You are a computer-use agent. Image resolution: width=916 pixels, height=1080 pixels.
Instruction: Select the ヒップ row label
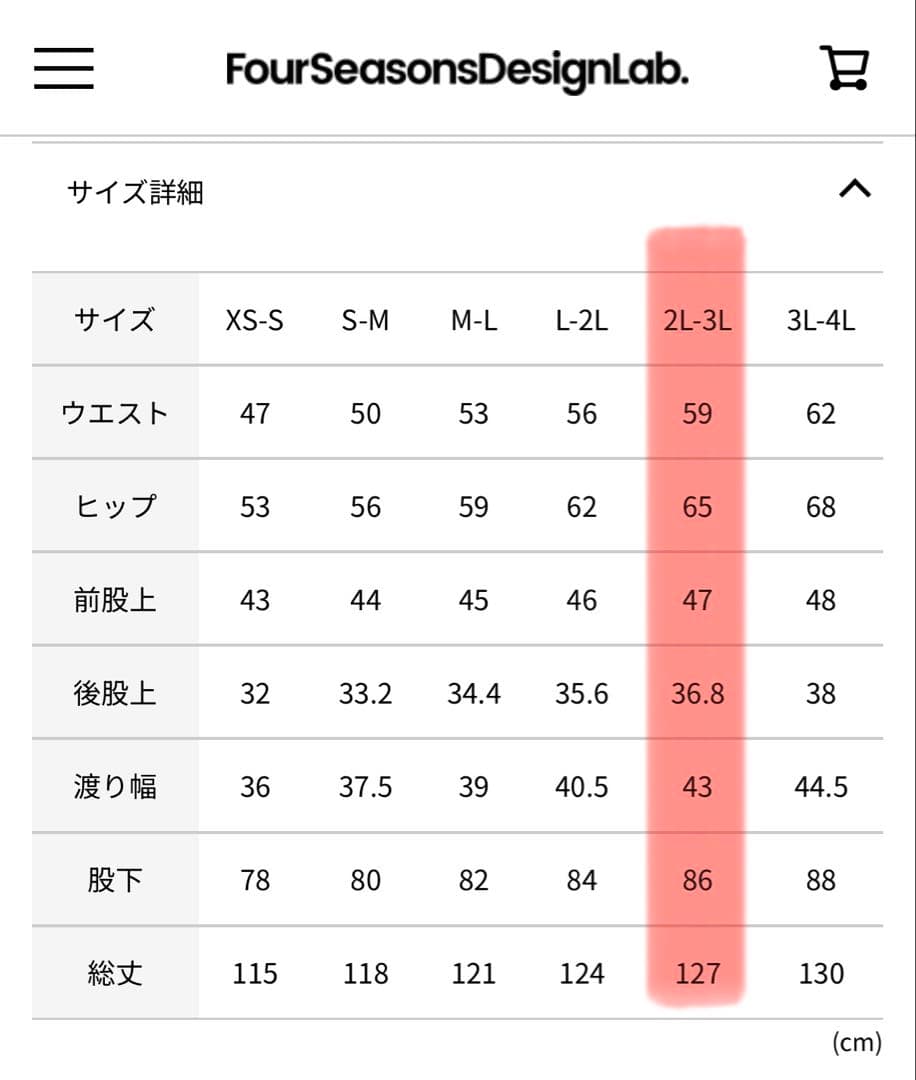(x=114, y=506)
